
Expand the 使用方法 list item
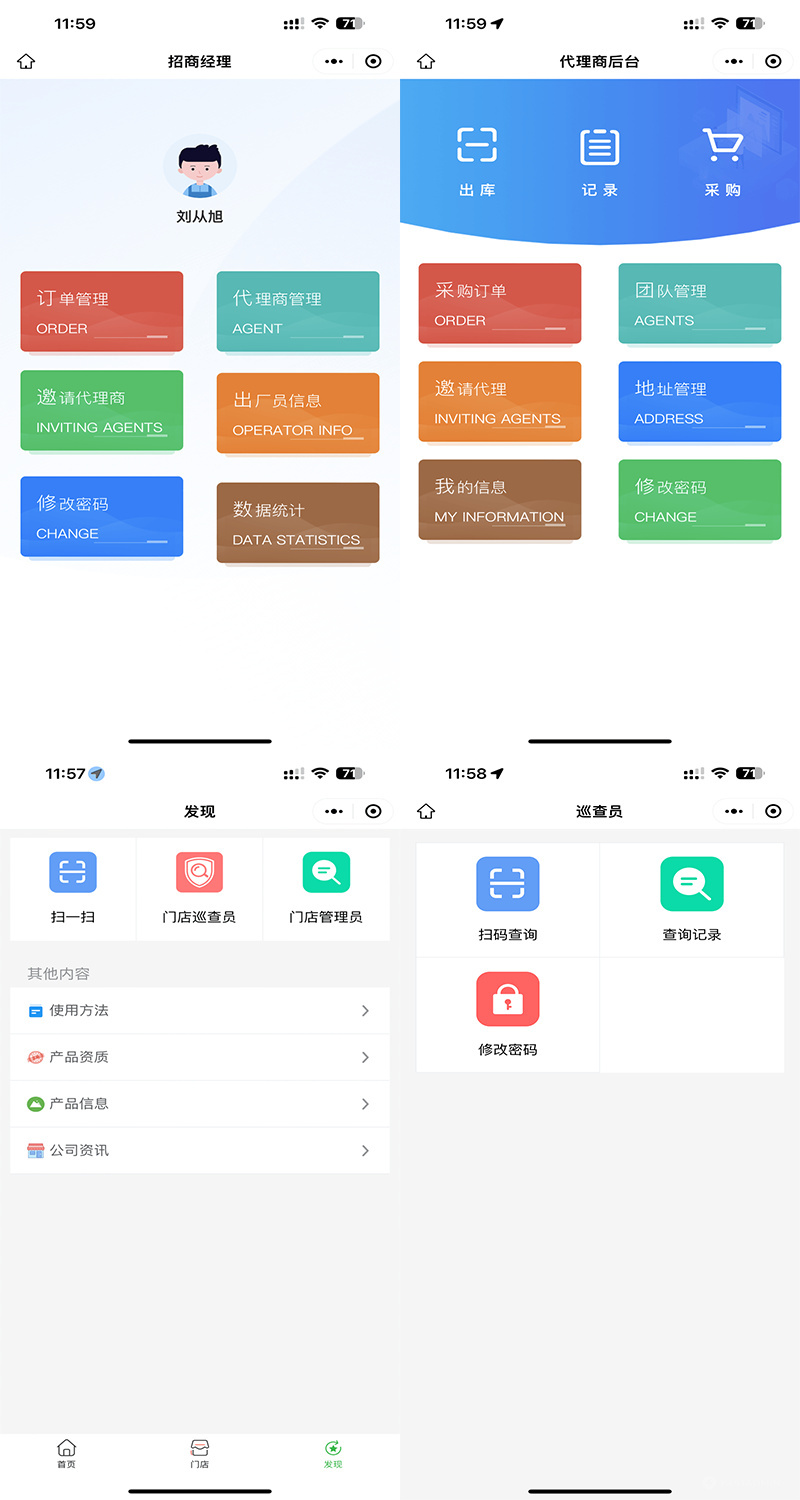point(200,1011)
